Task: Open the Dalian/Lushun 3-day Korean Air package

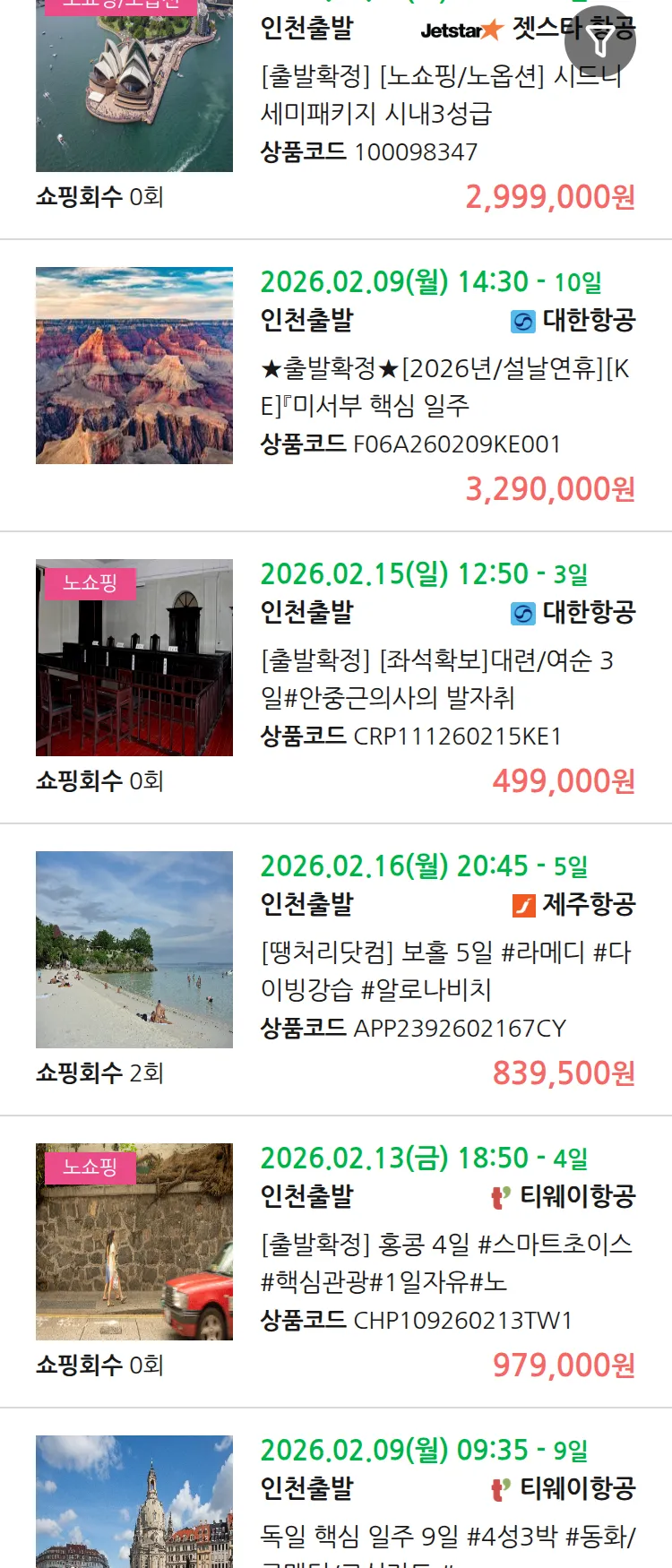Action: coord(437,678)
